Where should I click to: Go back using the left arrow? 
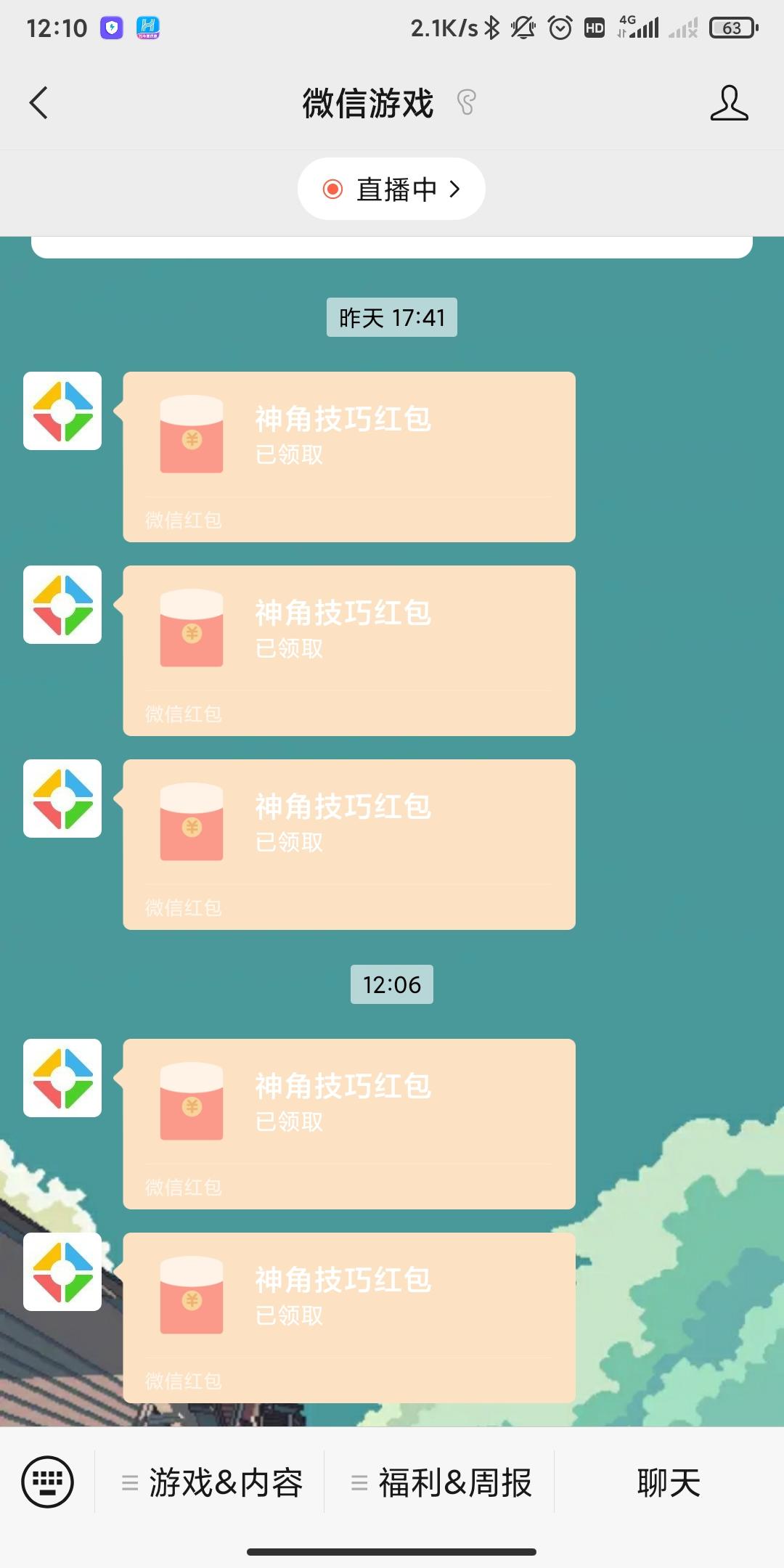click(39, 103)
